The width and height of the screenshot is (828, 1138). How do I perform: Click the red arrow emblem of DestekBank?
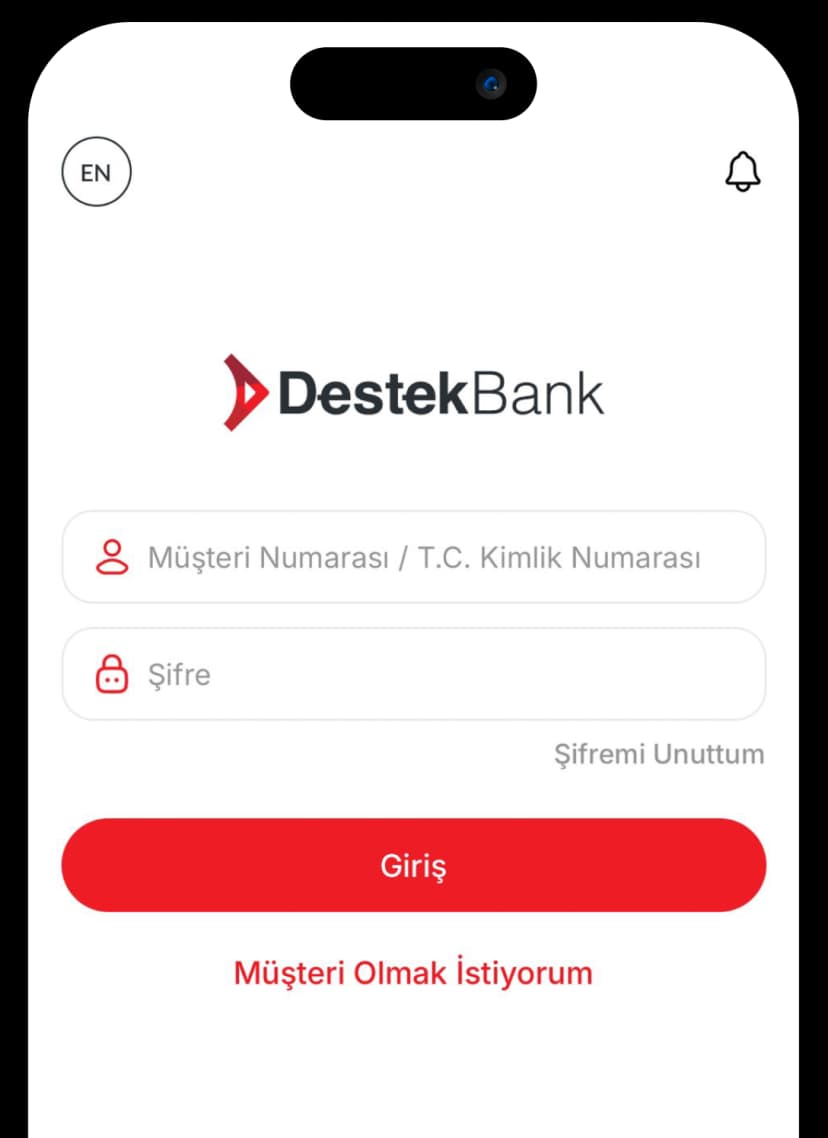(x=243, y=388)
